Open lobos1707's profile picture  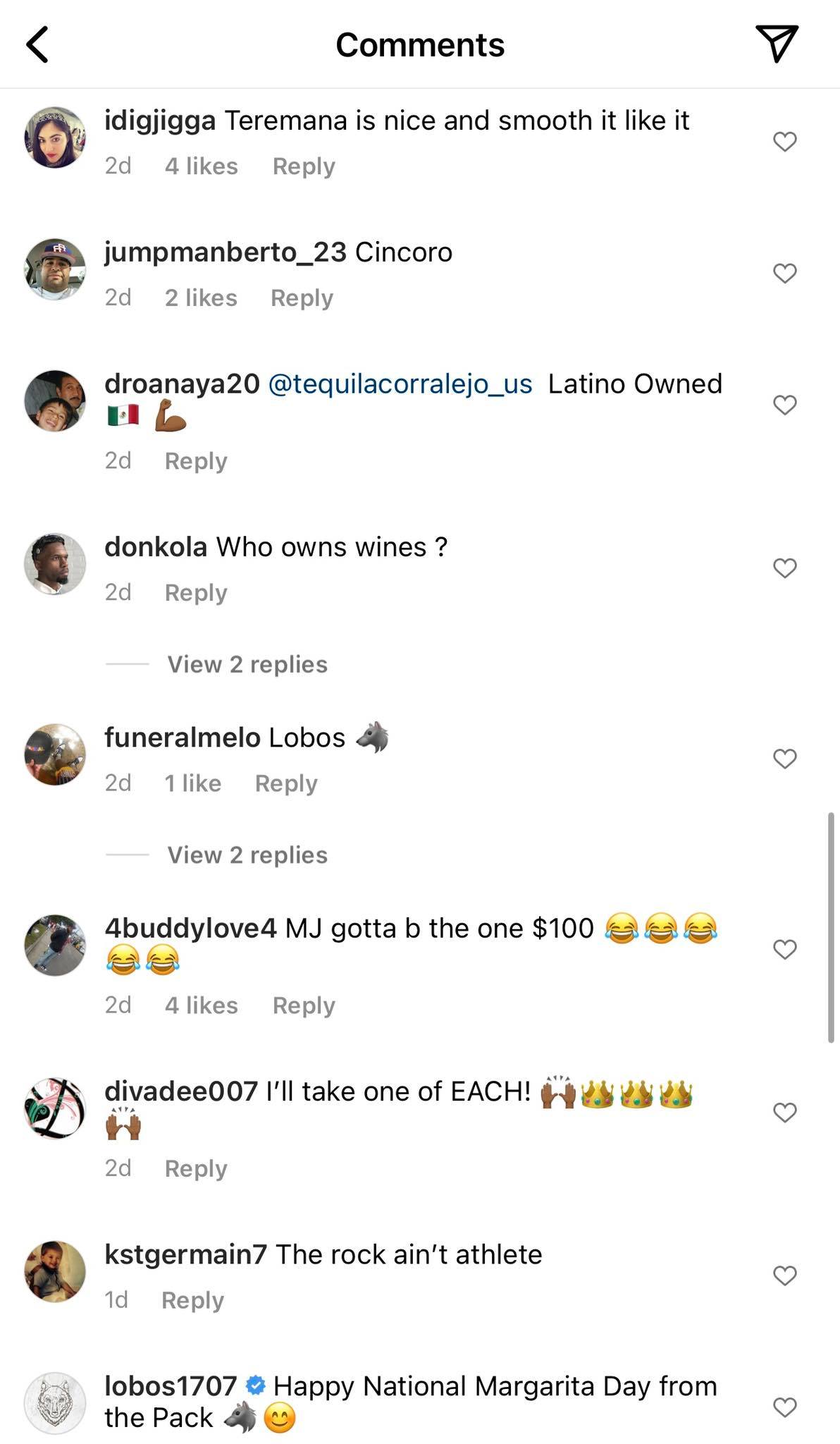tap(55, 1403)
